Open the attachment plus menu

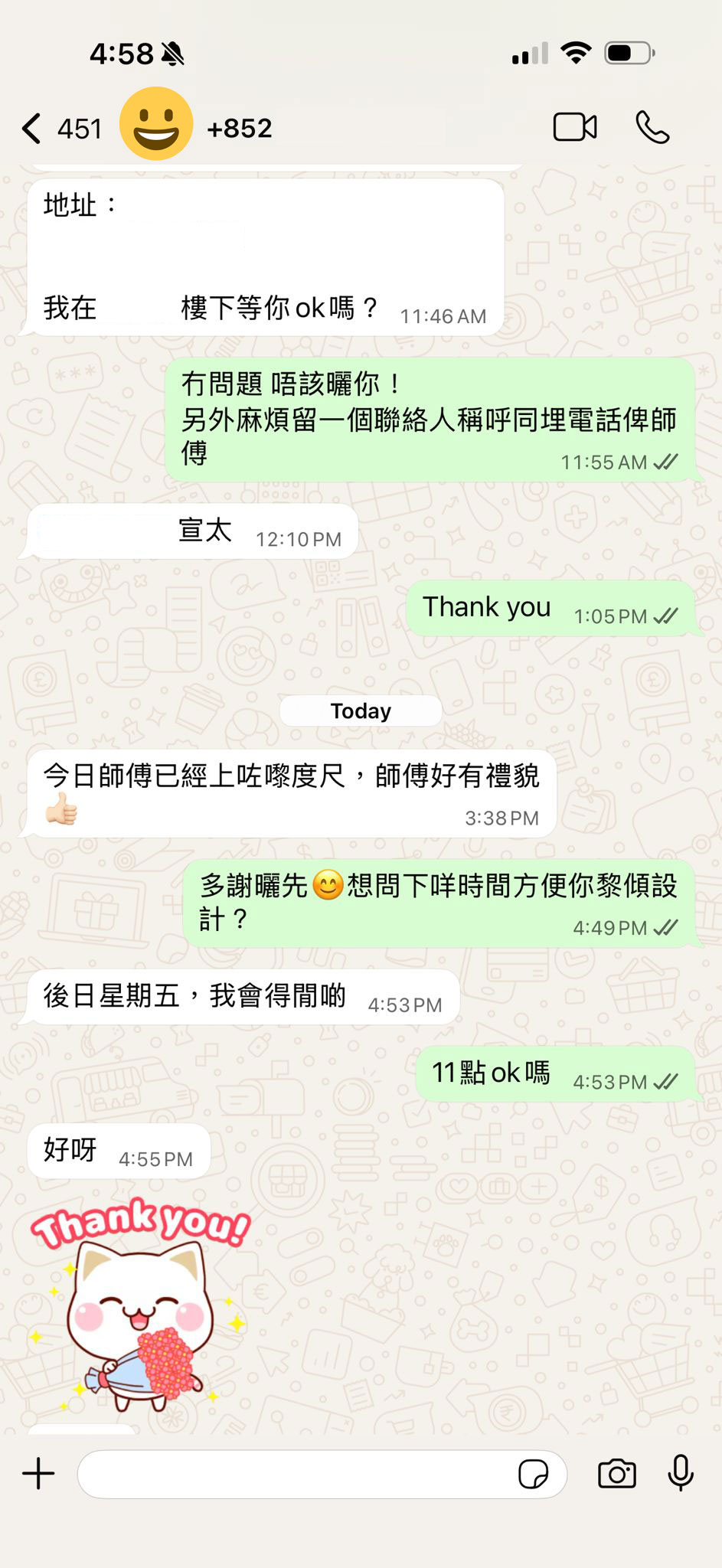point(38,1474)
